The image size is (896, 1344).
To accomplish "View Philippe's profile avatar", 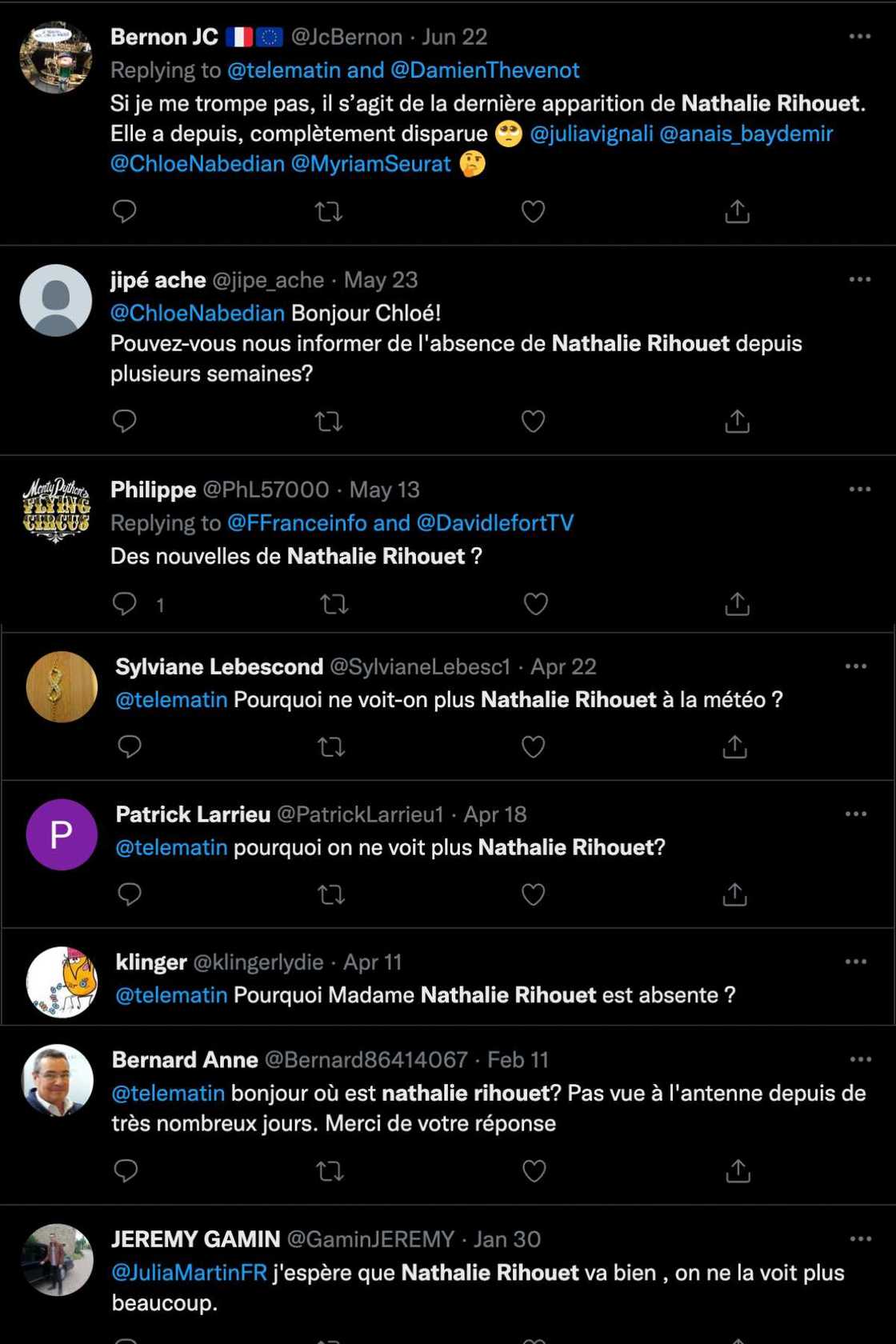I will point(56,510).
